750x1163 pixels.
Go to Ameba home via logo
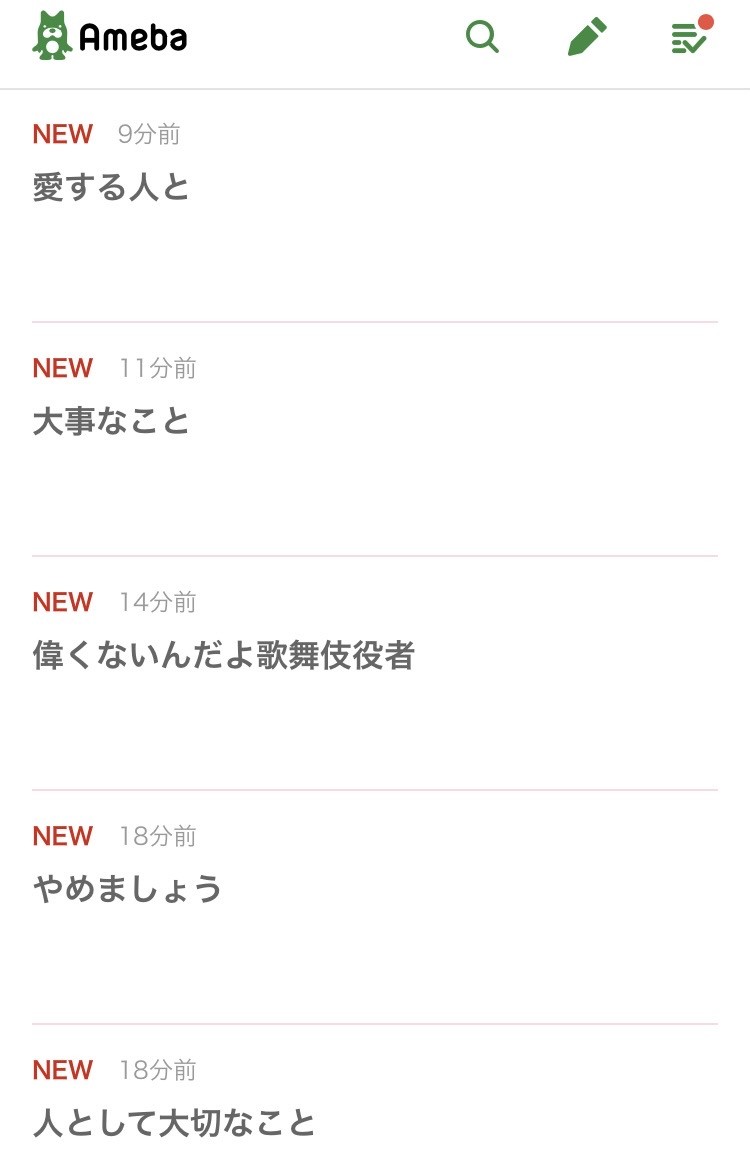110,37
